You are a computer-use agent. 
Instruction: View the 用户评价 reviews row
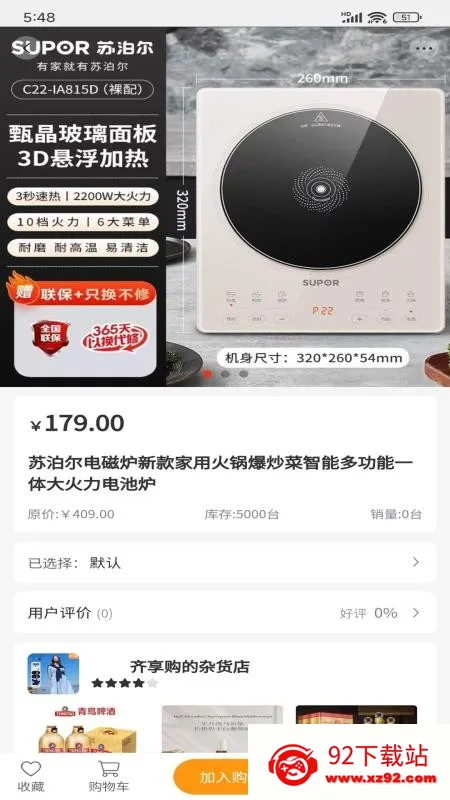pyautogui.click(x=225, y=613)
